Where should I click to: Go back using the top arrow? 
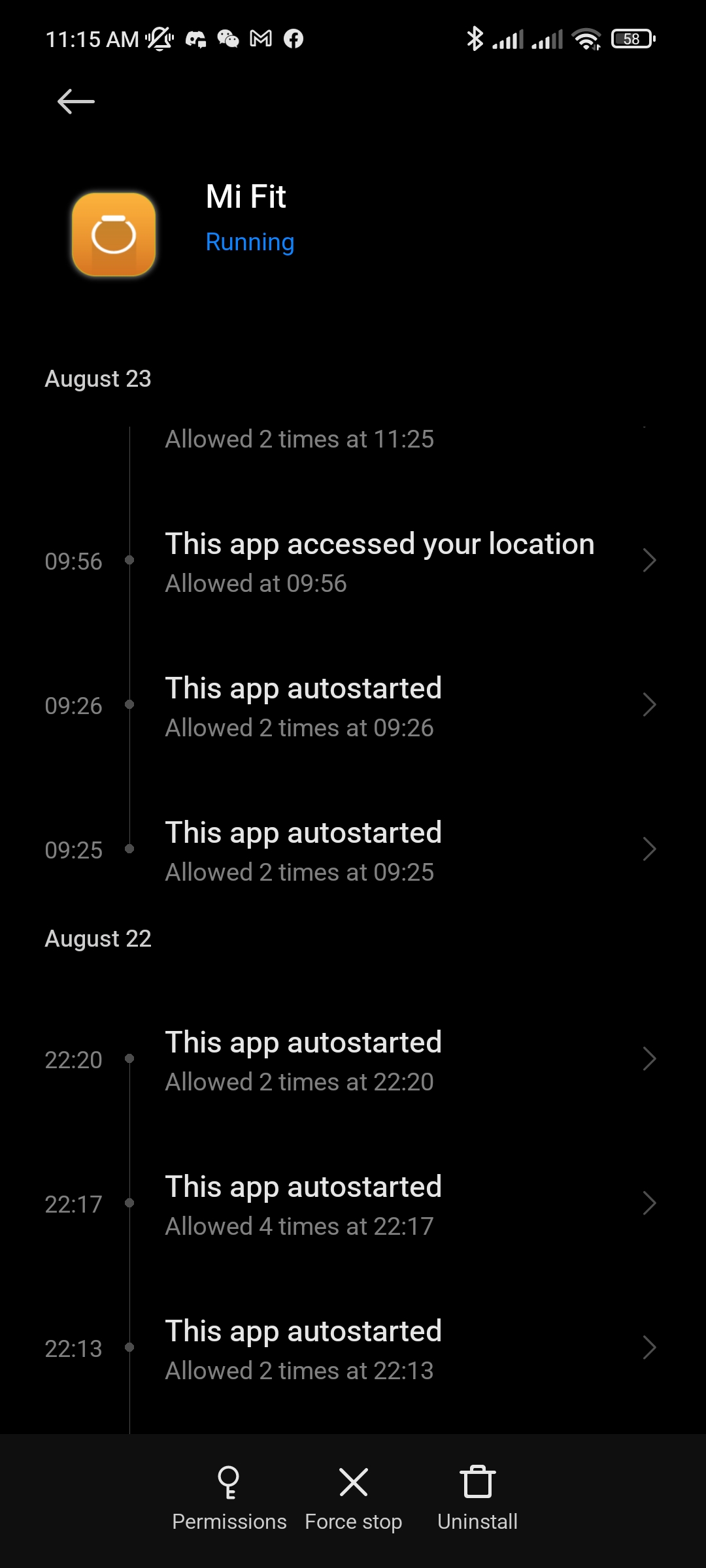point(76,102)
